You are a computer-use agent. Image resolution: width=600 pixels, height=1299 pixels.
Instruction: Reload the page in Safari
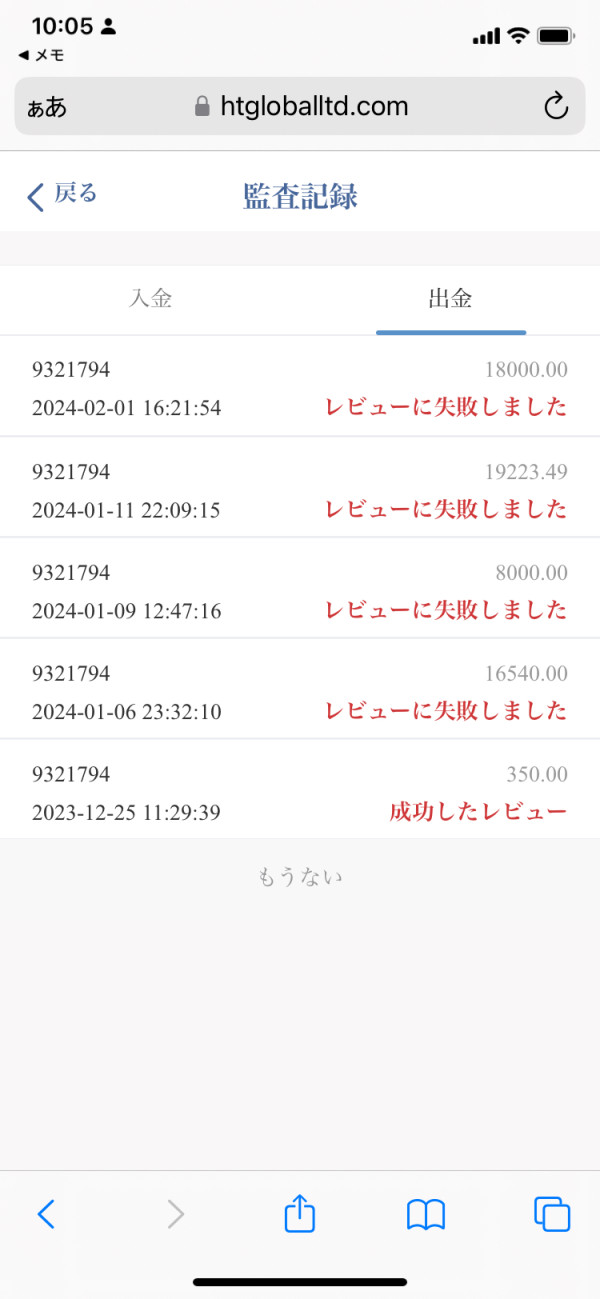[x=555, y=107]
